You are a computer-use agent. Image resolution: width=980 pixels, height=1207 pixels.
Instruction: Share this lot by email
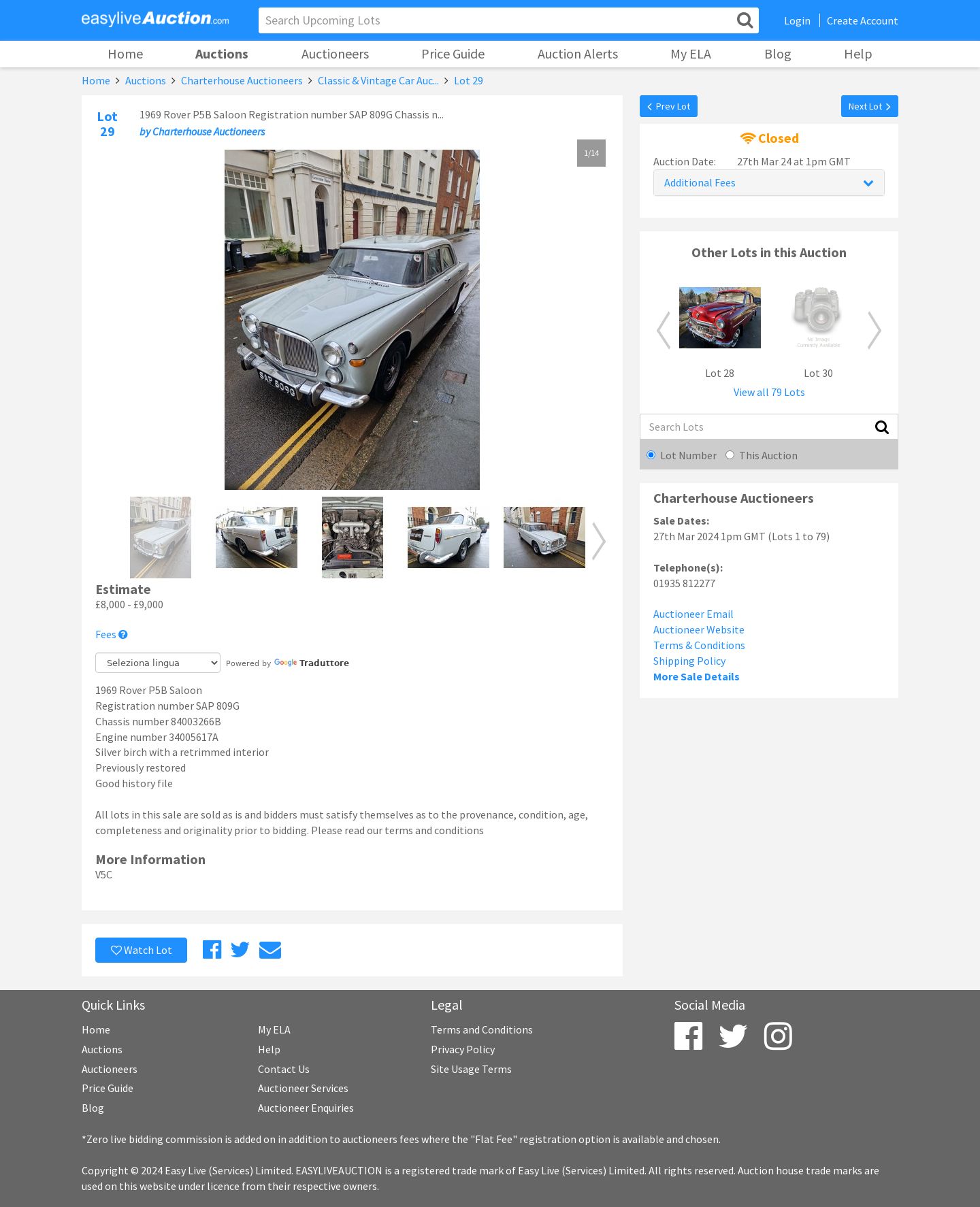tap(269, 950)
